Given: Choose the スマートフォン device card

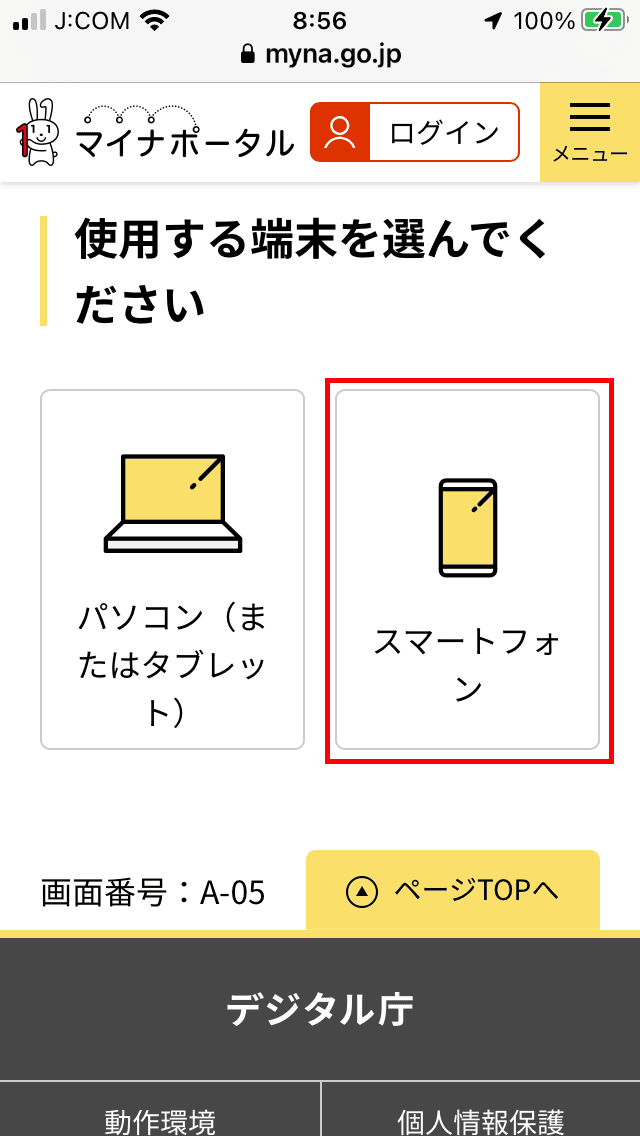Looking at the screenshot, I should (x=467, y=569).
